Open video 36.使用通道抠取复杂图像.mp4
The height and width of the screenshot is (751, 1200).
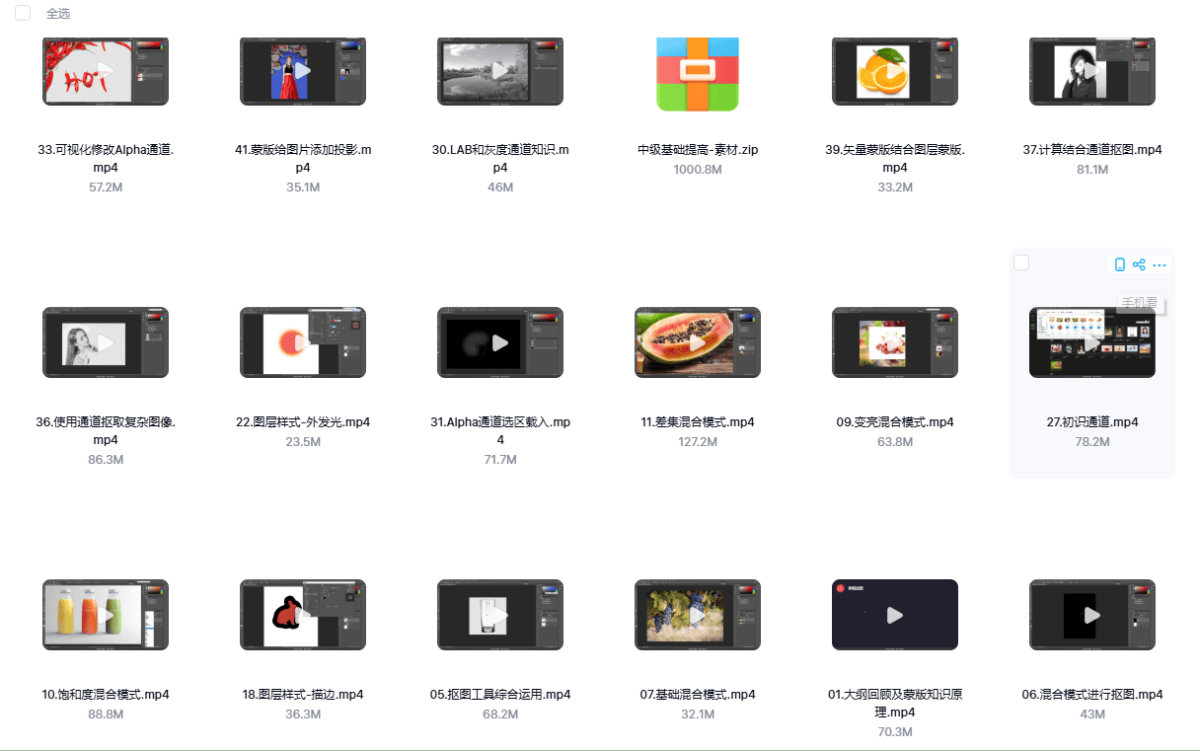pos(105,342)
